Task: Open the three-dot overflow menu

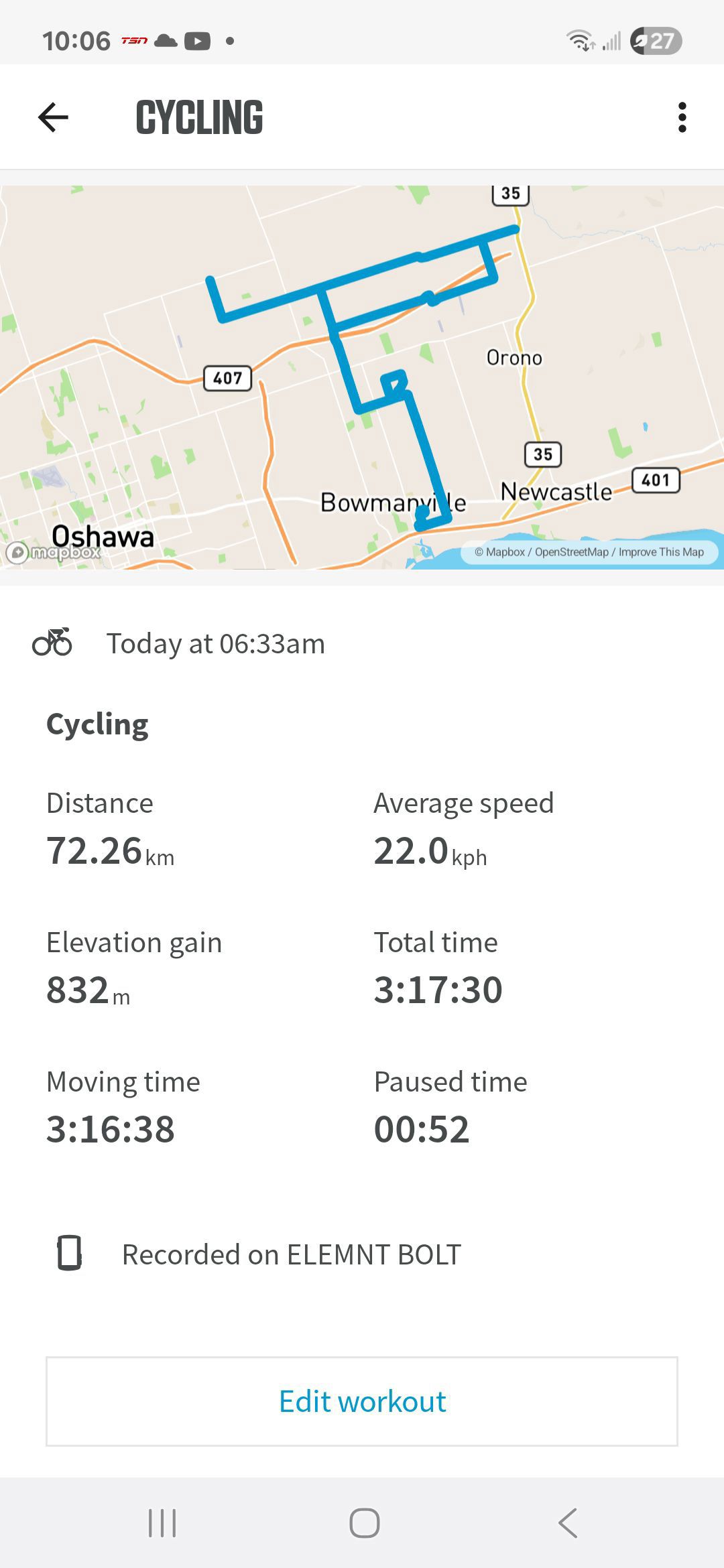Action: [682, 118]
